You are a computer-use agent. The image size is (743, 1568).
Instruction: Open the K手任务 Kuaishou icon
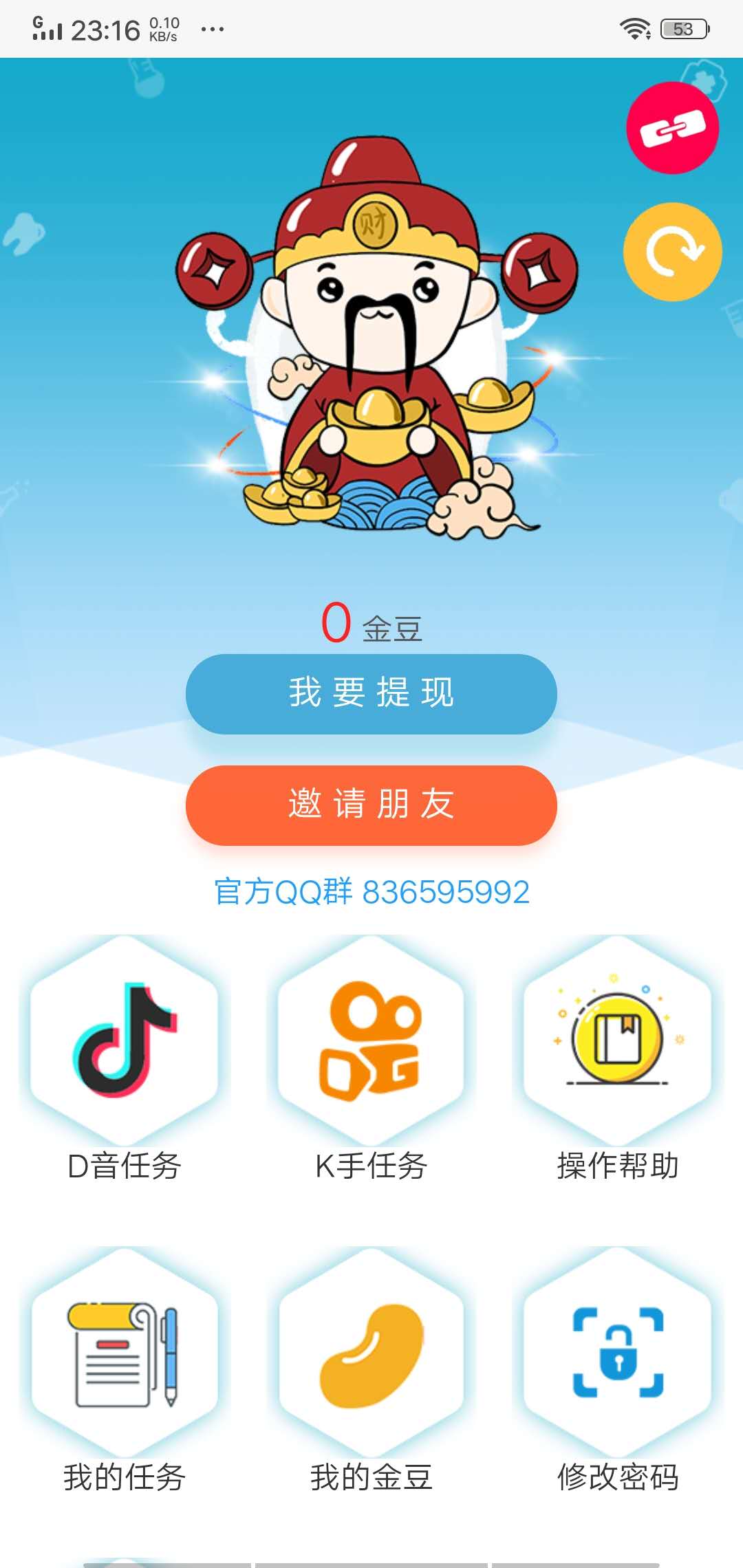pos(371,1038)
